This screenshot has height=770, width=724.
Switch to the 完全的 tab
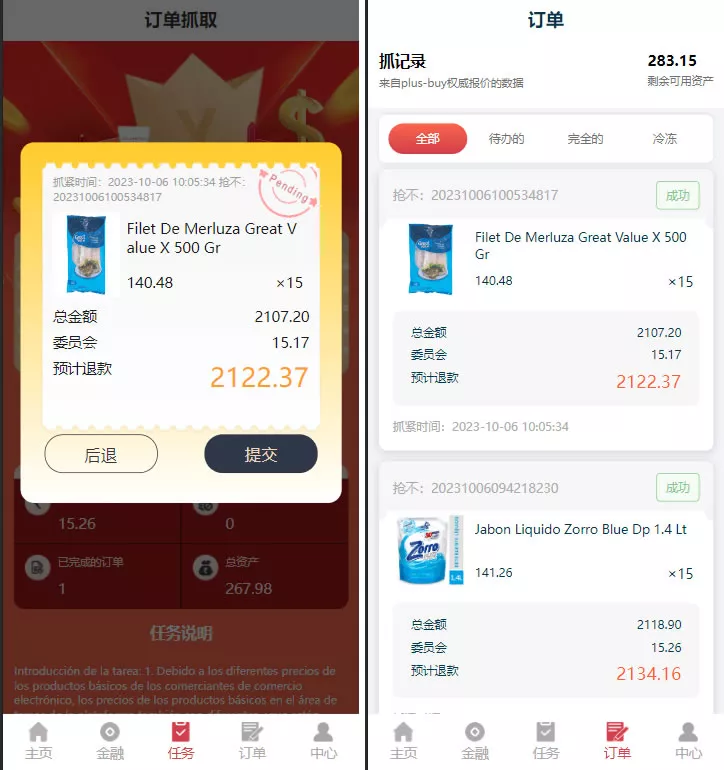pos(585,139)
